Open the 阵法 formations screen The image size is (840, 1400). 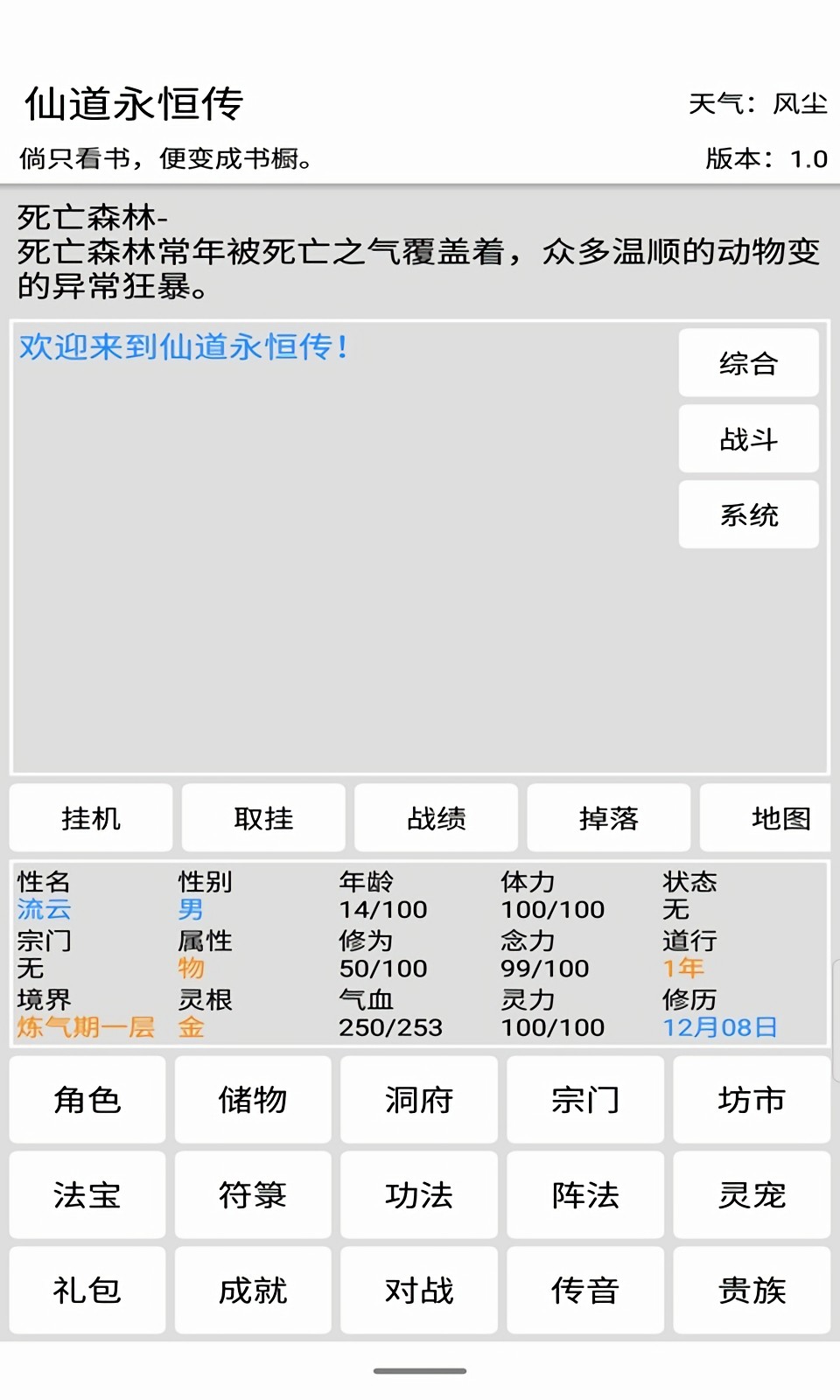[x=585, y=1195]
